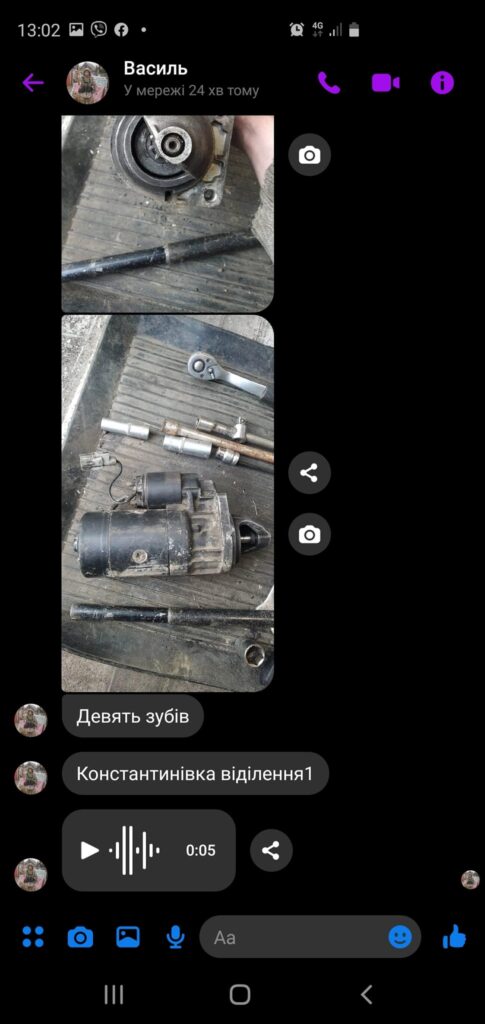Viewport: 485px width, 1024px height.
Task: Start a video call with Василь
Action: (x=386, y=82)
